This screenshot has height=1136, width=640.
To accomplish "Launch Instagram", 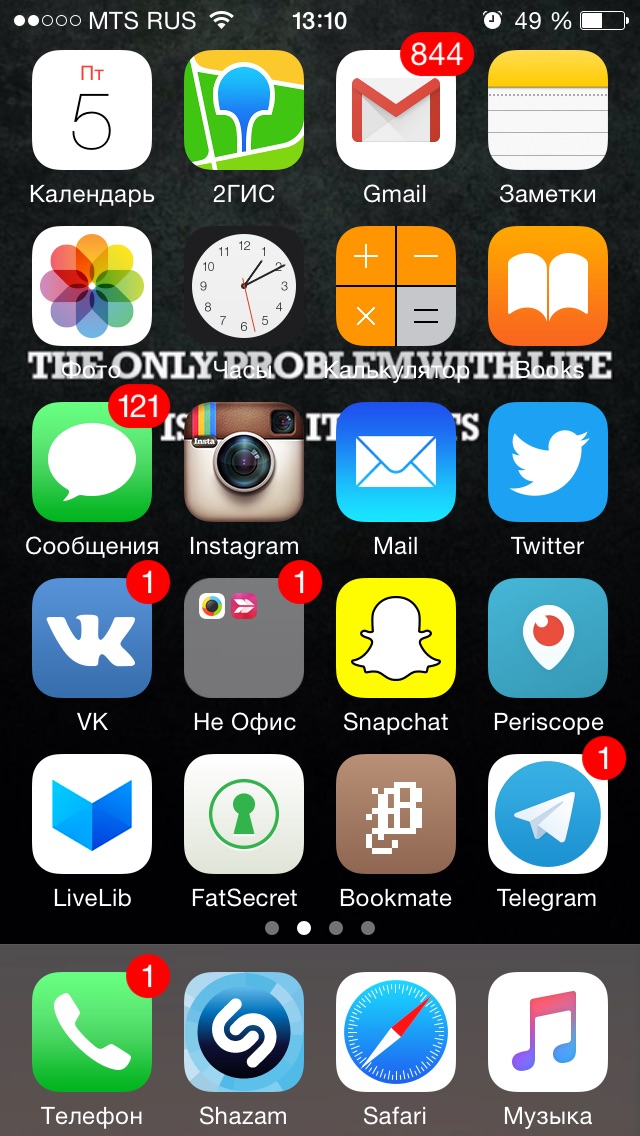I will (x=244, y=462).
